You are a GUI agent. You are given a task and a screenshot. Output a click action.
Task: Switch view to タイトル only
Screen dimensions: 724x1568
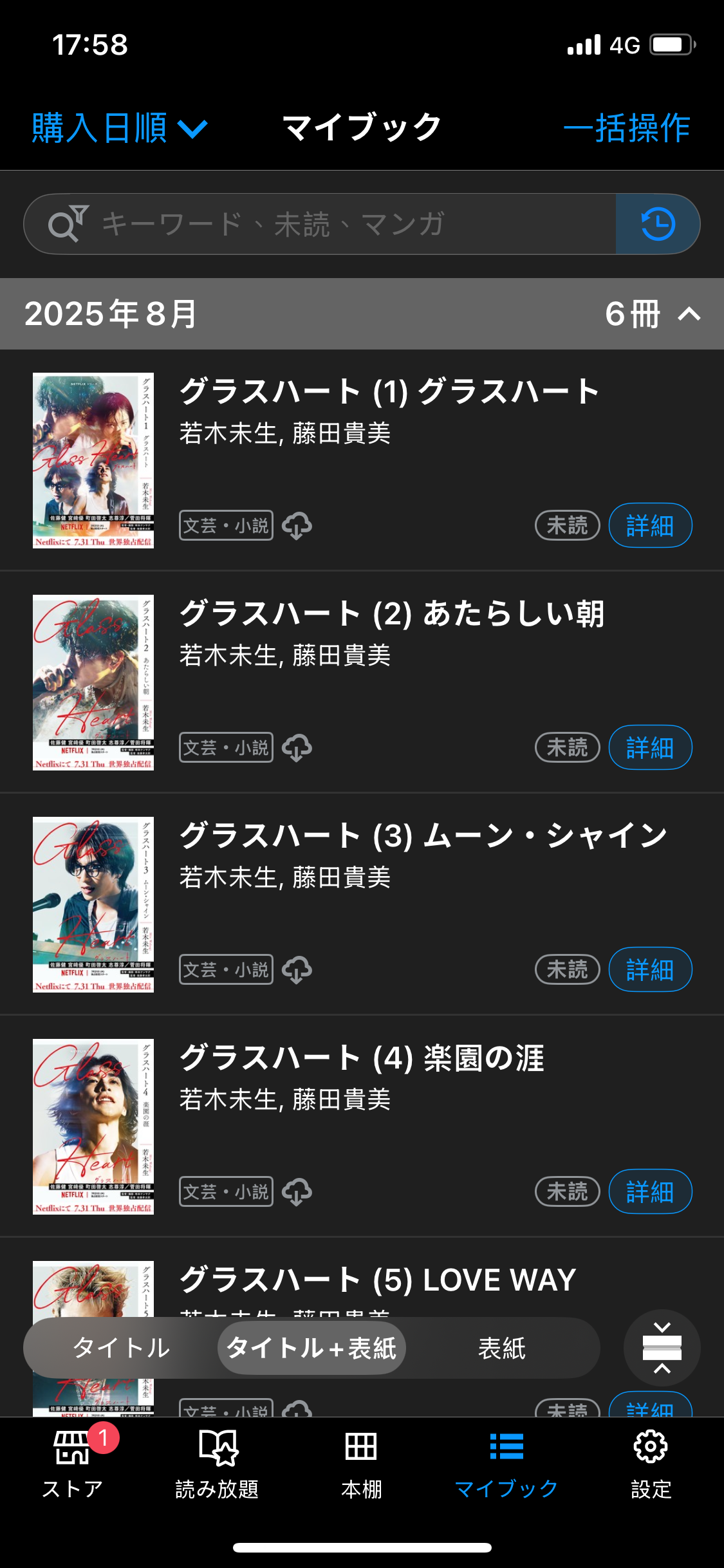coord(121,1348)
